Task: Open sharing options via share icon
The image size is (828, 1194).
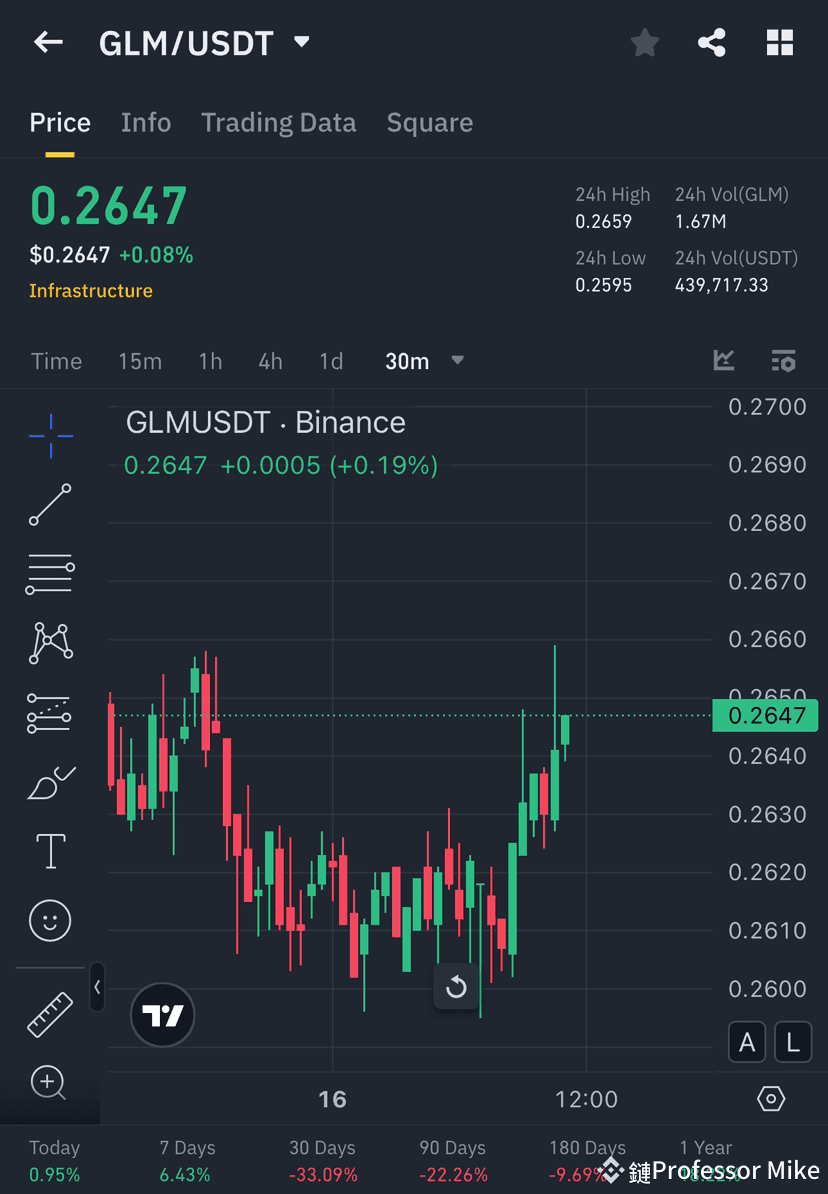Action: (712, 42)
